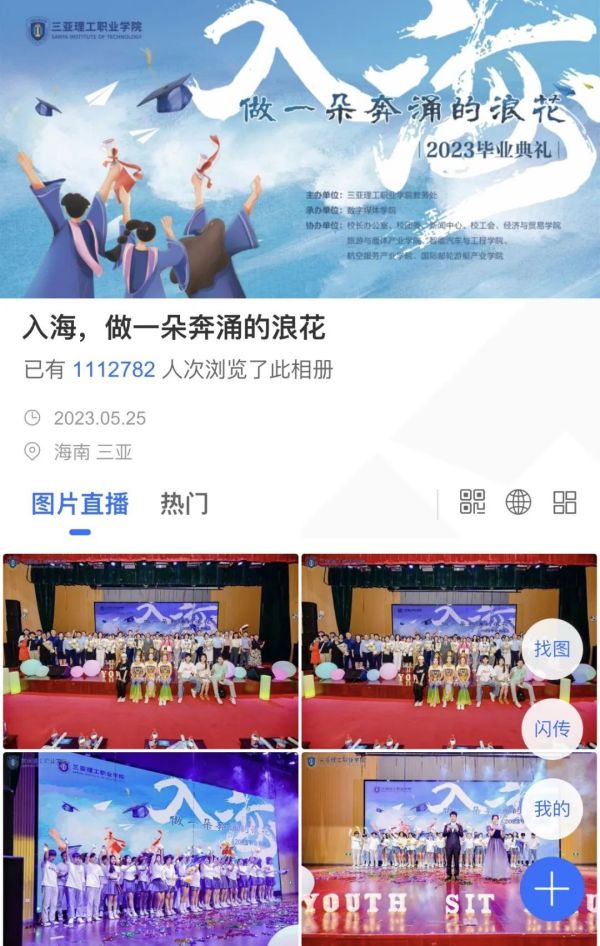The image size is (600, 946).
Task: Open the globe icon
Action: pyautogui.click(x=518, y=502)
